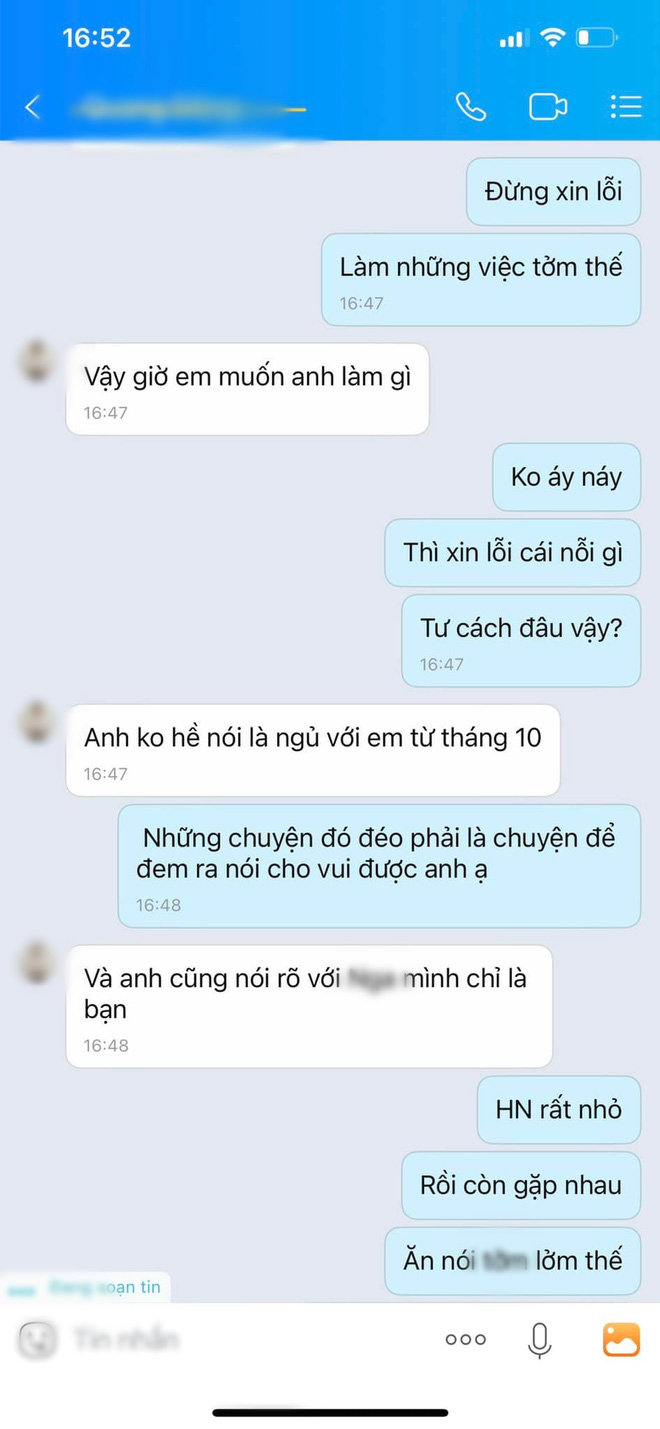Screen dimensions: 660x1429
Task: Record a voice message
Action: pos(540,1339)
